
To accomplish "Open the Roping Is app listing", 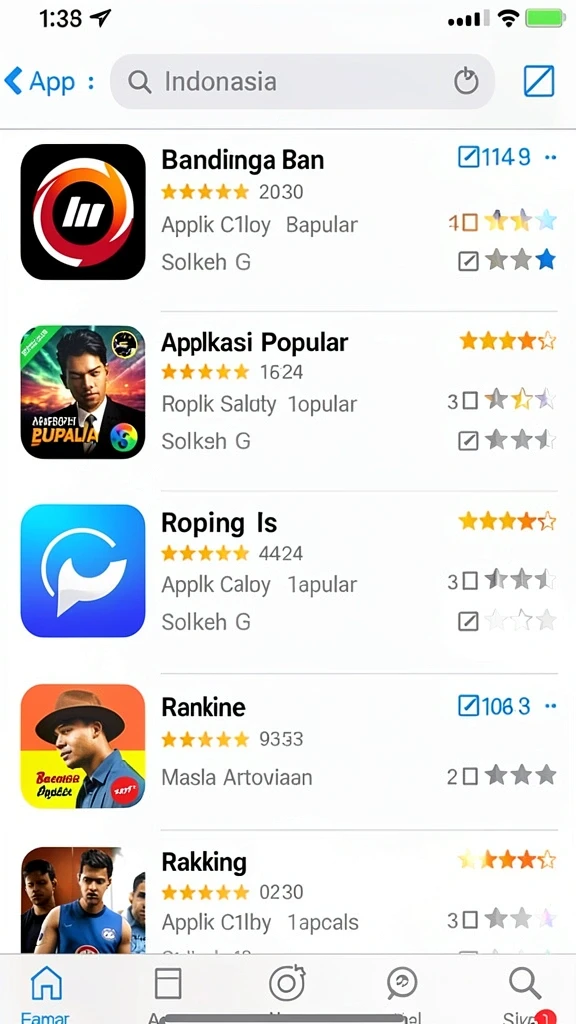I will 288,571.
